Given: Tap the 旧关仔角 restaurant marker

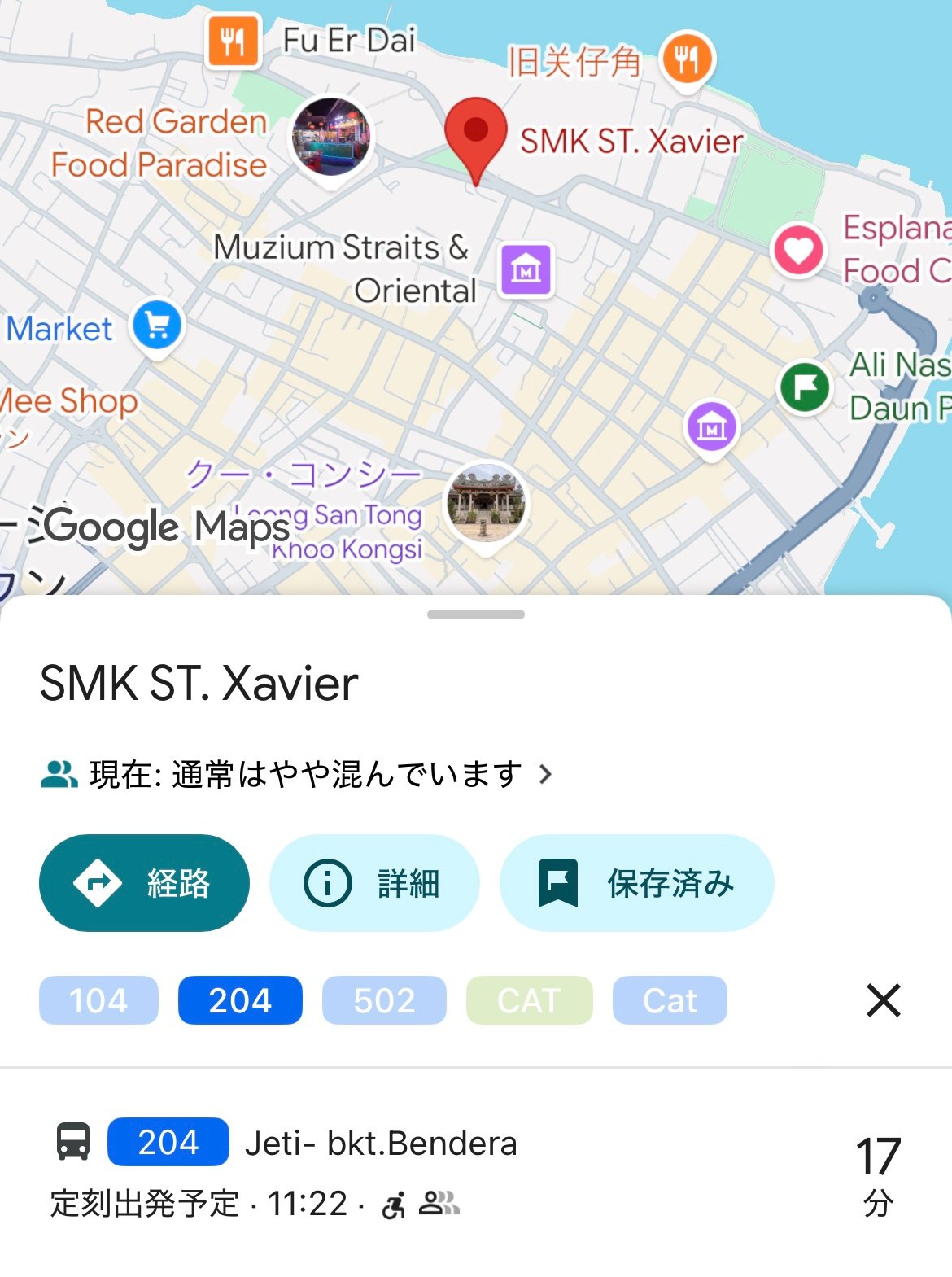Looking at the screenshot, I should tap(687, 59).
